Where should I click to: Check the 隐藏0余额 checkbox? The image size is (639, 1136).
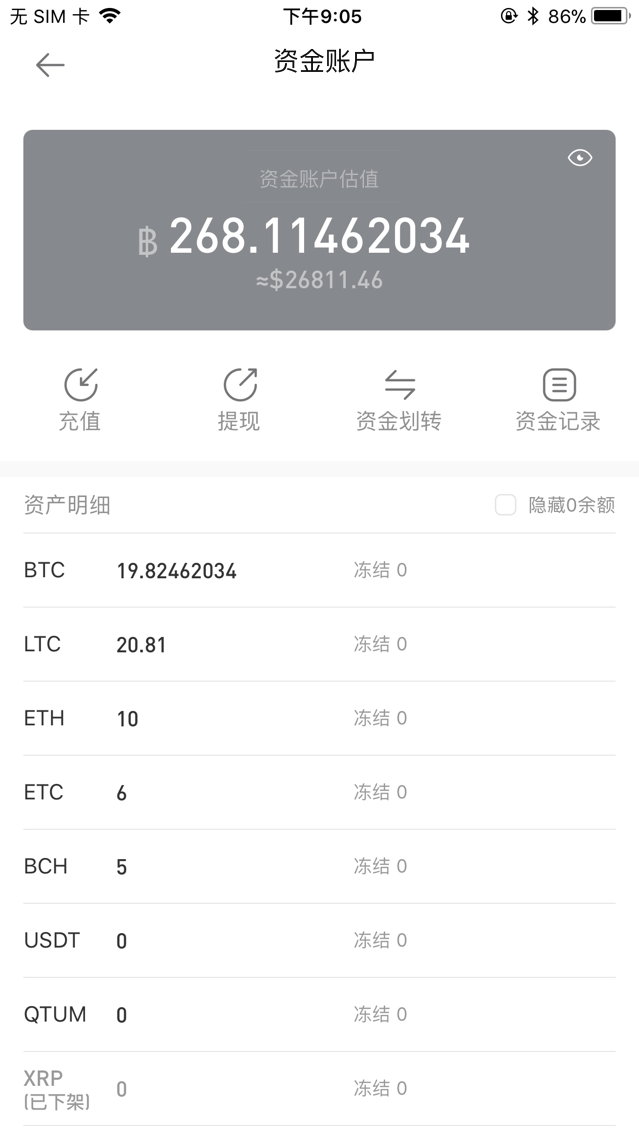[x=506, y=505]
